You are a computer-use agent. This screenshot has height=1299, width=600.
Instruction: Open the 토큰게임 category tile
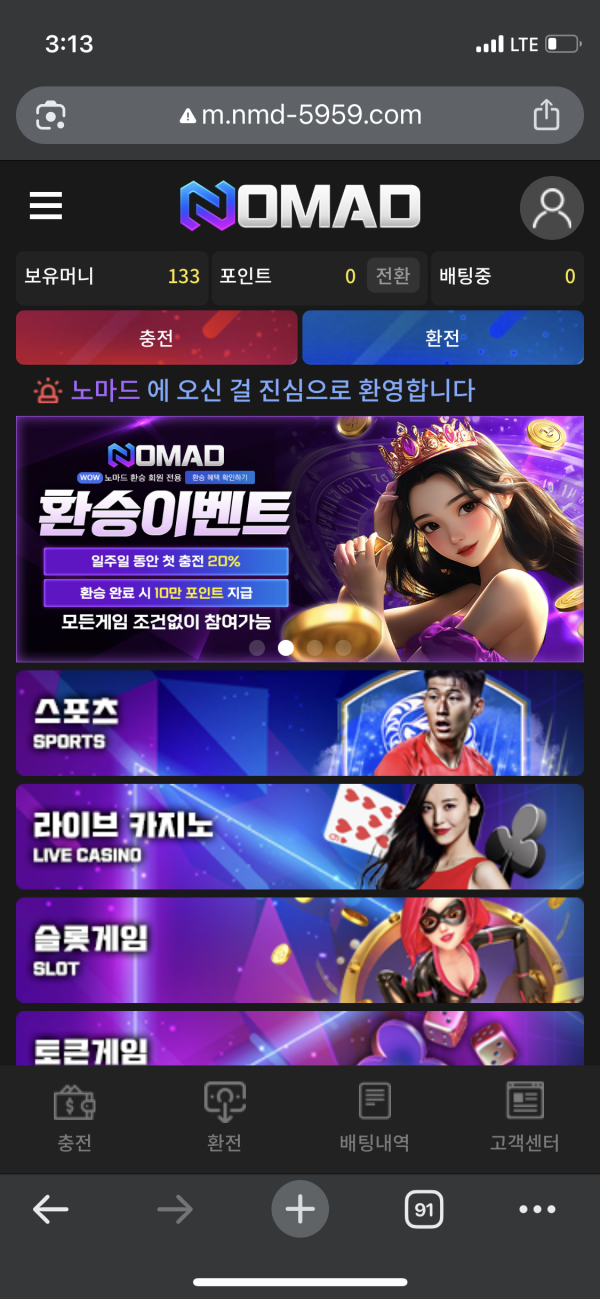pos(299,1040)
